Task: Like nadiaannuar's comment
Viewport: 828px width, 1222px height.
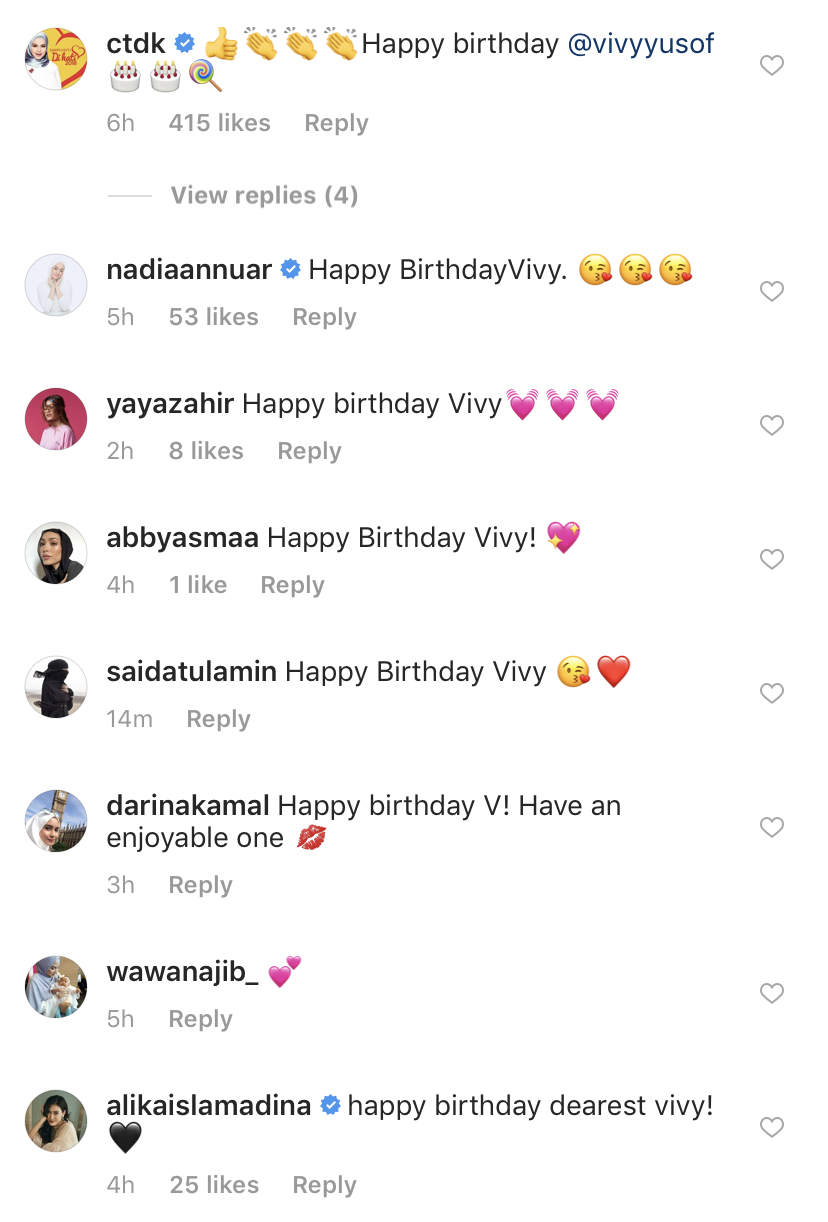Action: (771, 292)
